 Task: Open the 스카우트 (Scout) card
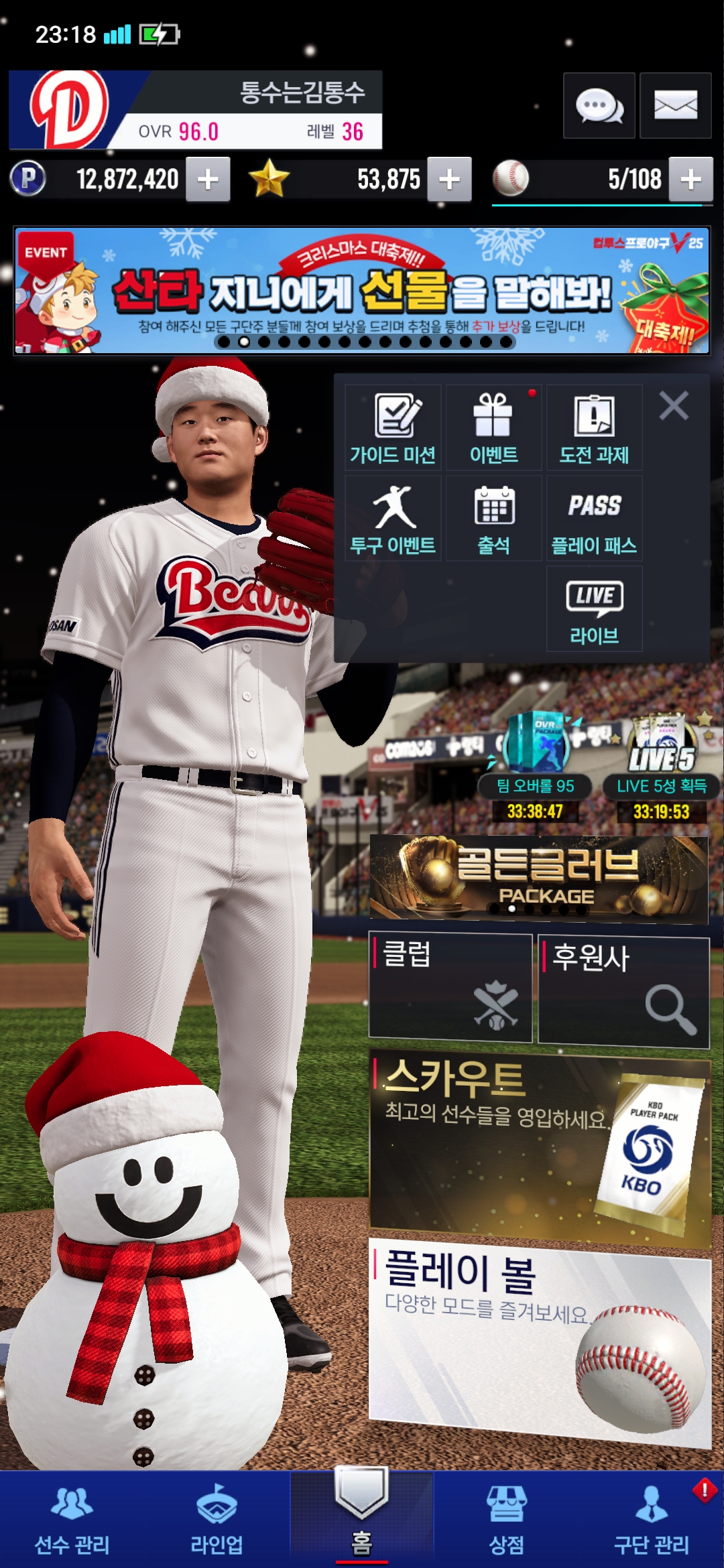tap(539, 1147)
